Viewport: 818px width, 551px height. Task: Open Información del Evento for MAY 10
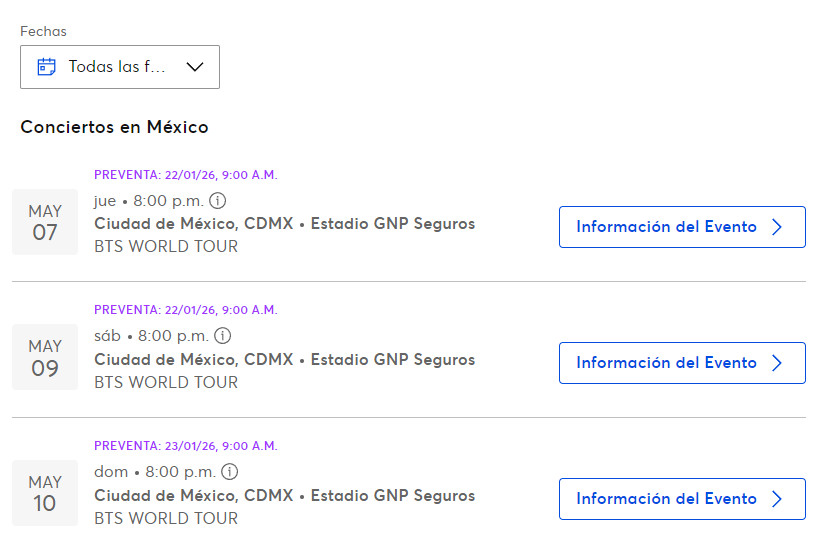[x=681, y=499]
